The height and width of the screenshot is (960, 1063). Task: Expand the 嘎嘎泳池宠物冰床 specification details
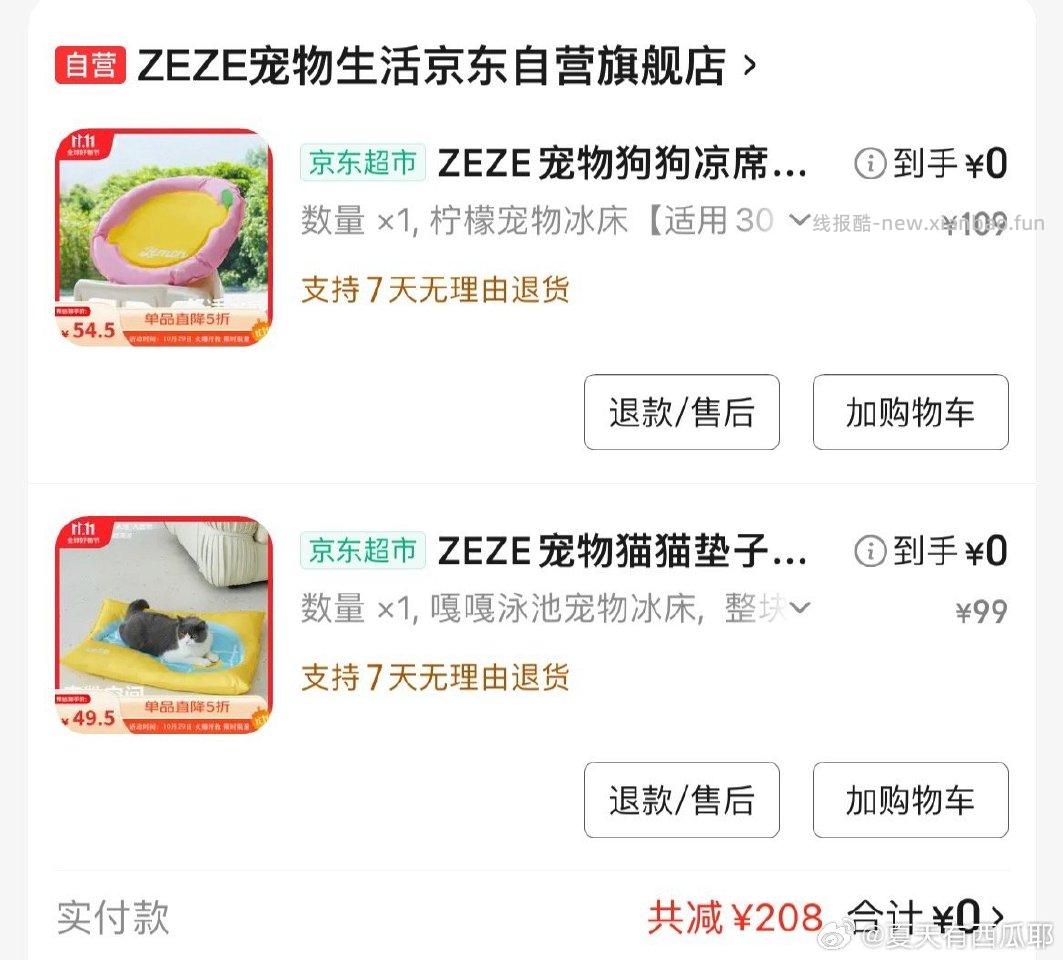(800, 607)
